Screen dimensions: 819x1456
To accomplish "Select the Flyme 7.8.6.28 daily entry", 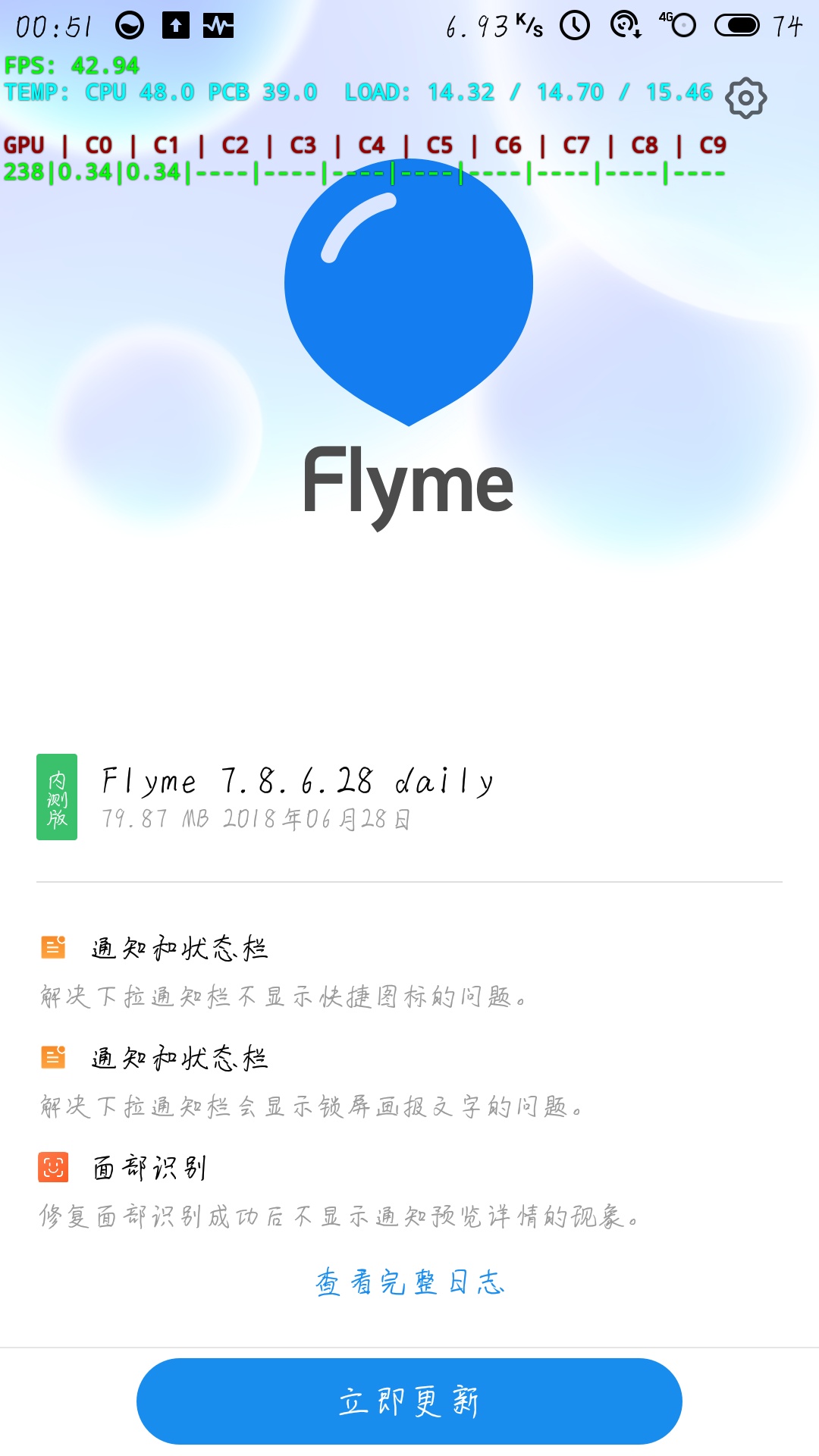I will click(298, 781).
